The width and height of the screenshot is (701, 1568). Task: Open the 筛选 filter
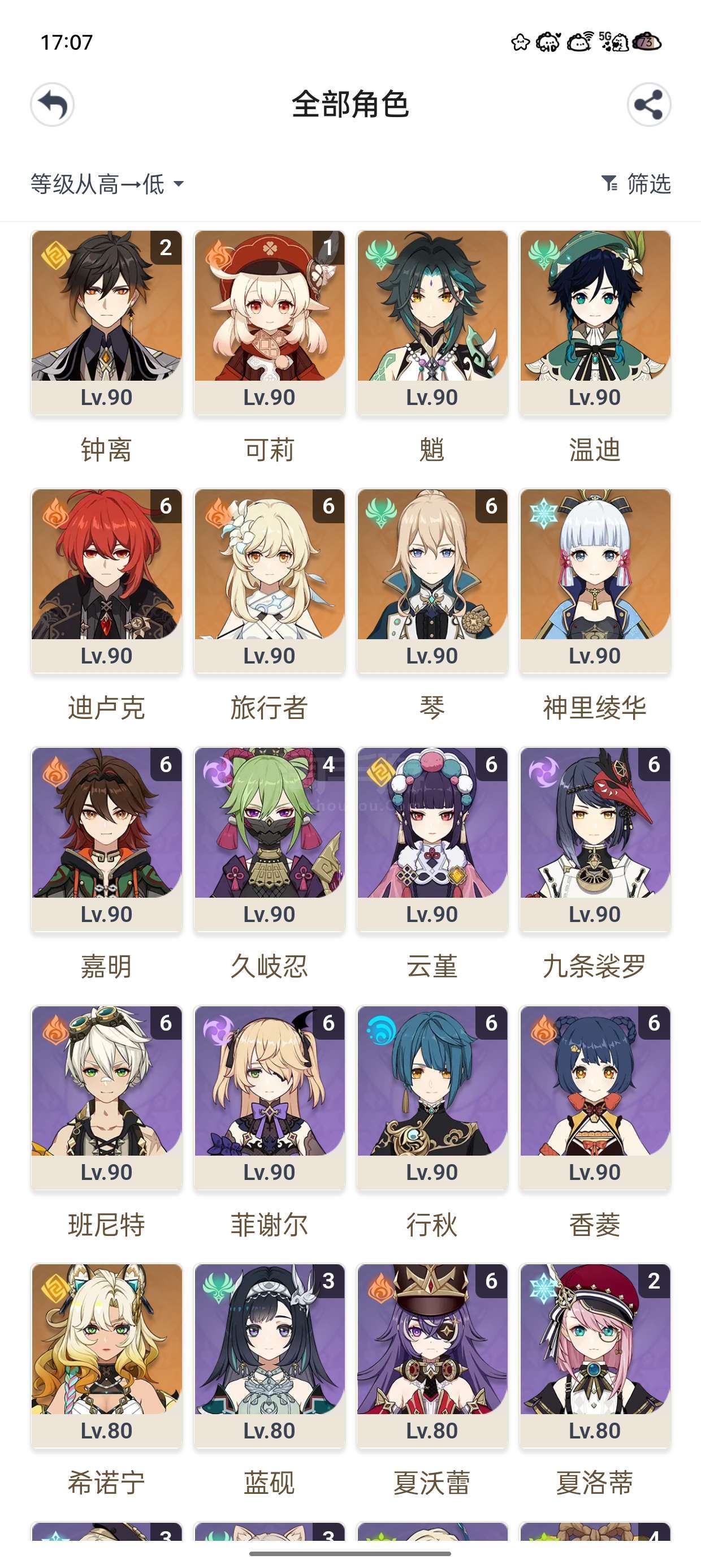click(x=637, y=184)
